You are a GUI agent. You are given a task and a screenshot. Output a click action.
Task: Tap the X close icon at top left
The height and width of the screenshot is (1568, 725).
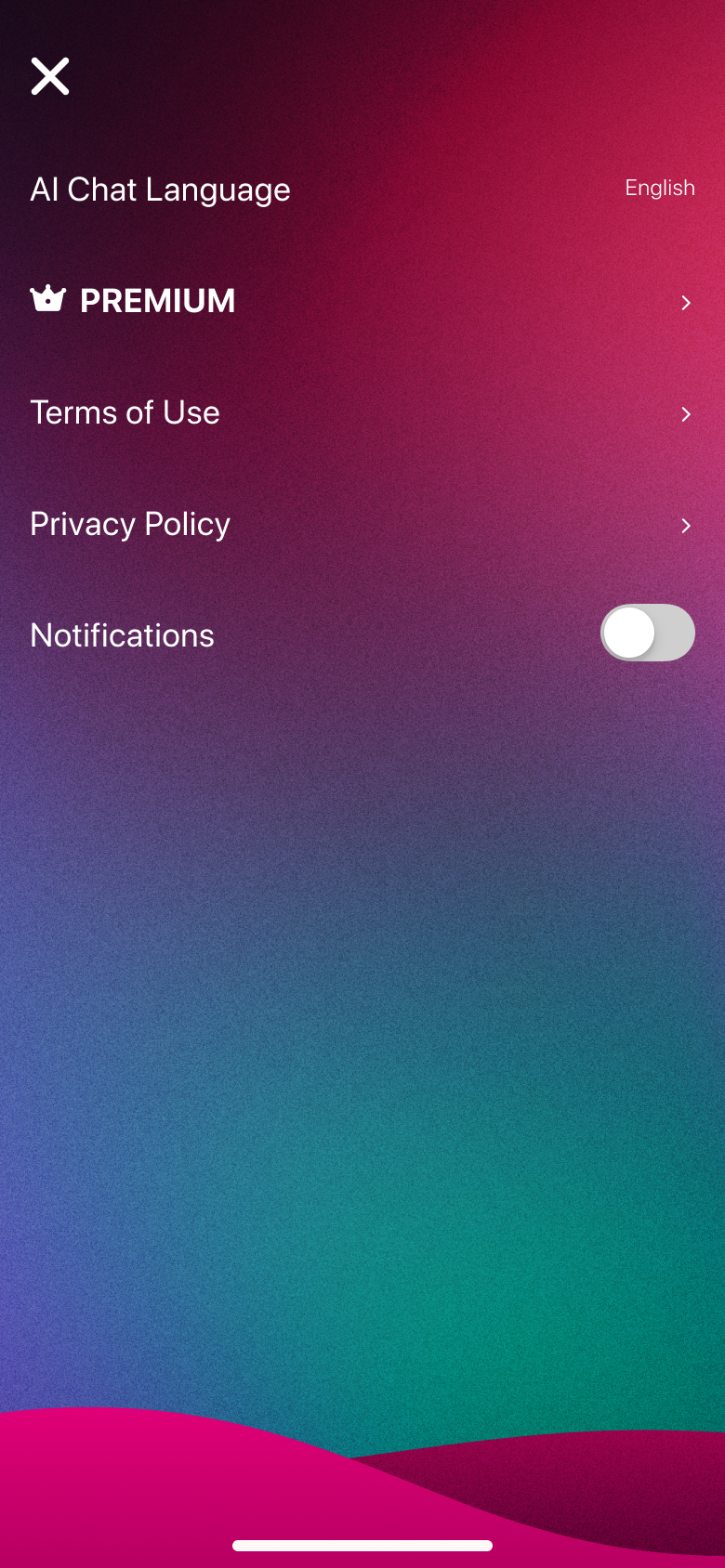tap(49, 75)
